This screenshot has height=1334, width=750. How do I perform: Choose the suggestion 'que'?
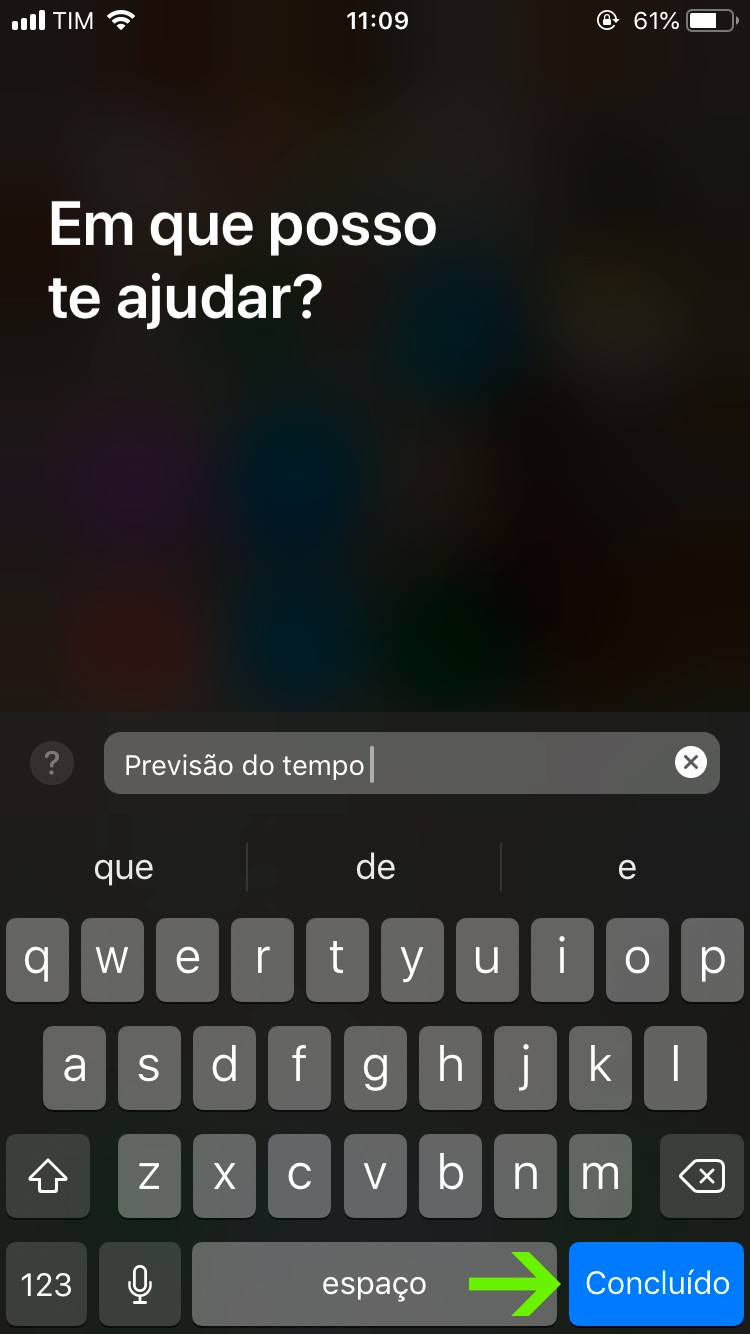[x=124, y=867]
